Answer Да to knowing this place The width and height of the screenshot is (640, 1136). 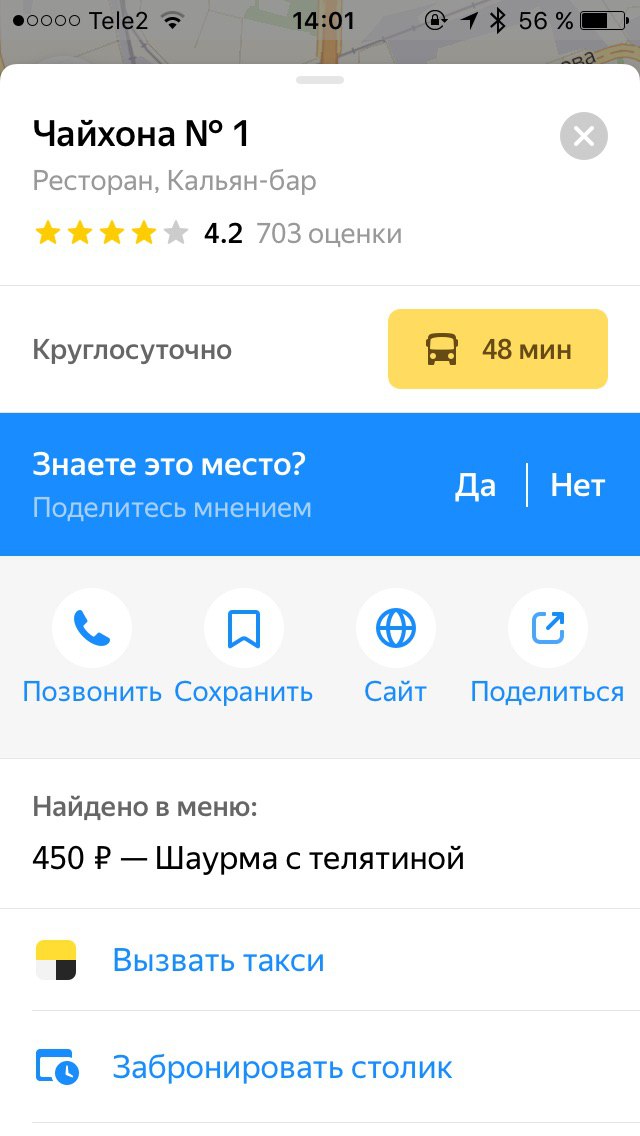point(475,485)
